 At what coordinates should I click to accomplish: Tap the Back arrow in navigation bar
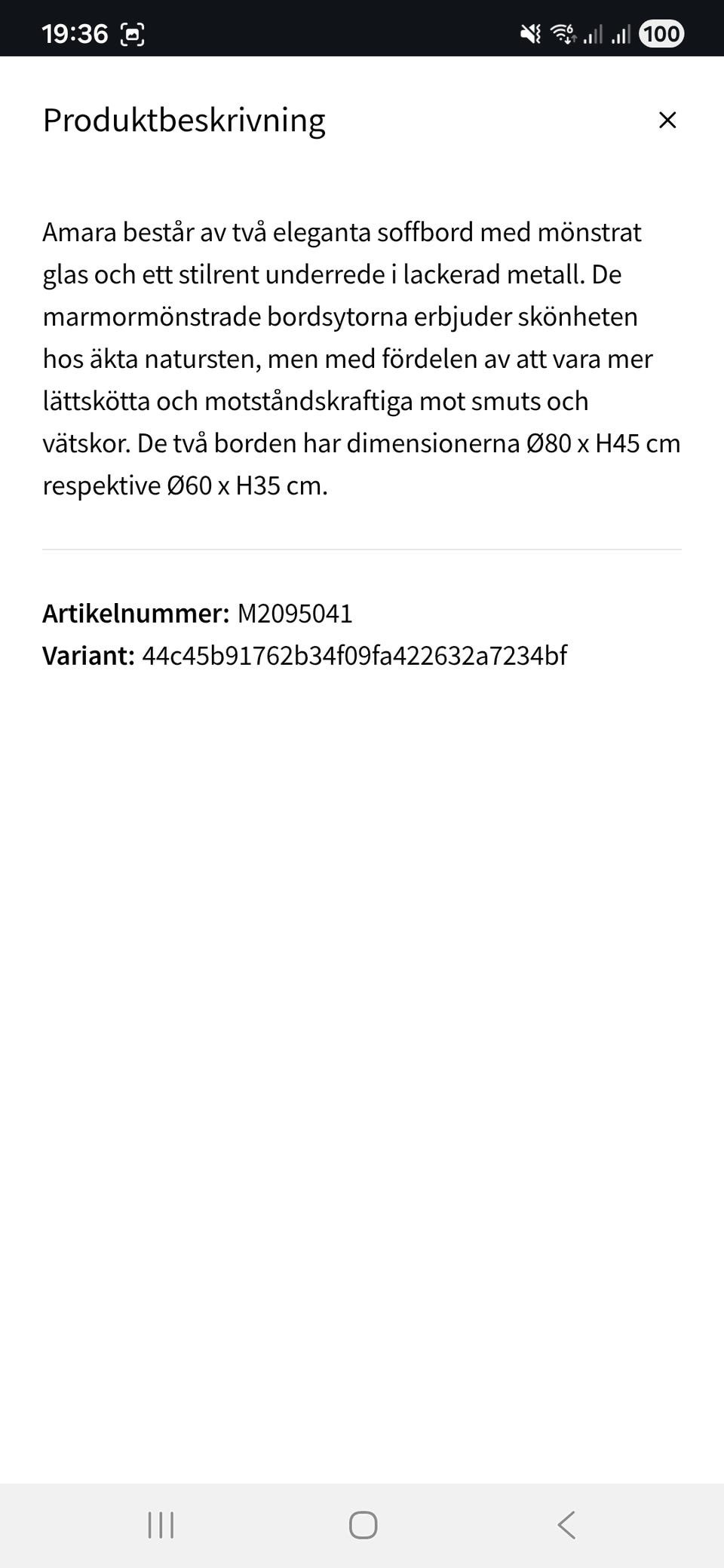[x=567, y=1526]
